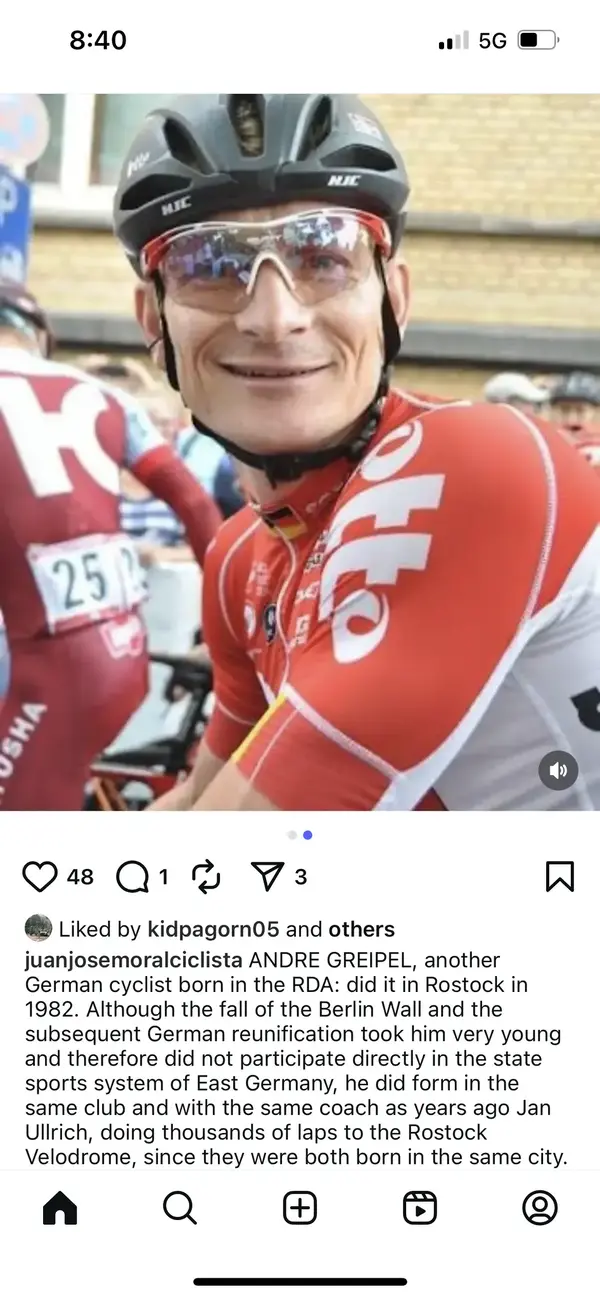This screenshot has height=1298, width=600.
Task: Open kidpagorn05's profile from likes
Action: [213, 929]
